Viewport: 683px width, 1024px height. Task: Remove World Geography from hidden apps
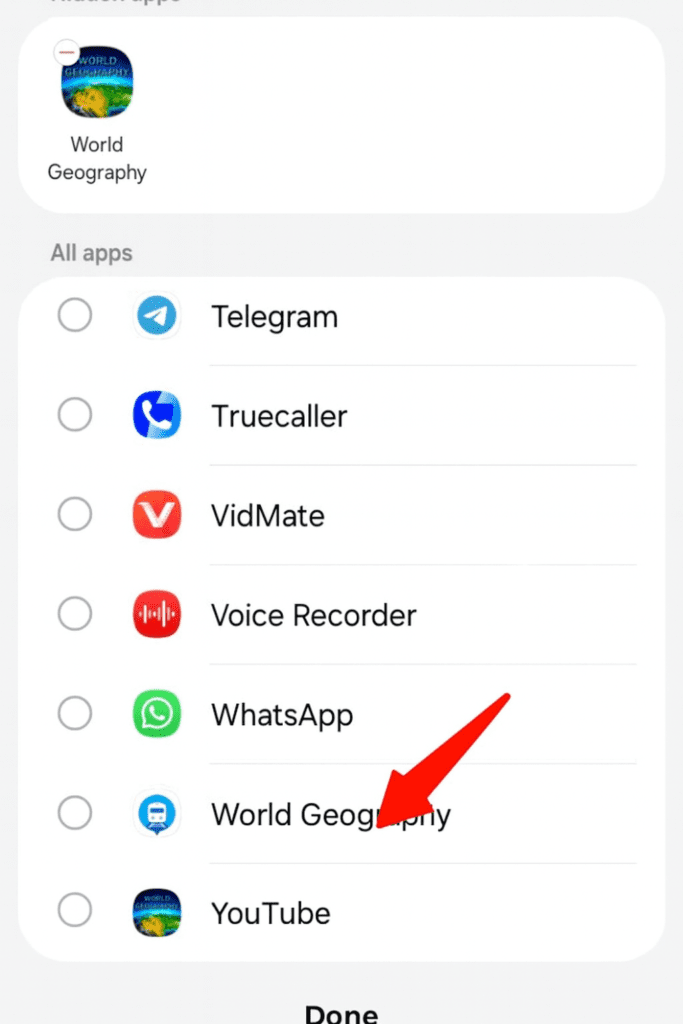pos(67,51)
